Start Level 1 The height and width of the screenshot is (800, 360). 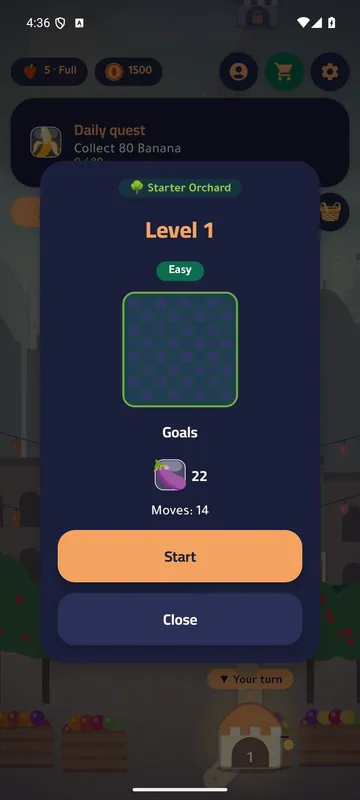pos(179,556)
